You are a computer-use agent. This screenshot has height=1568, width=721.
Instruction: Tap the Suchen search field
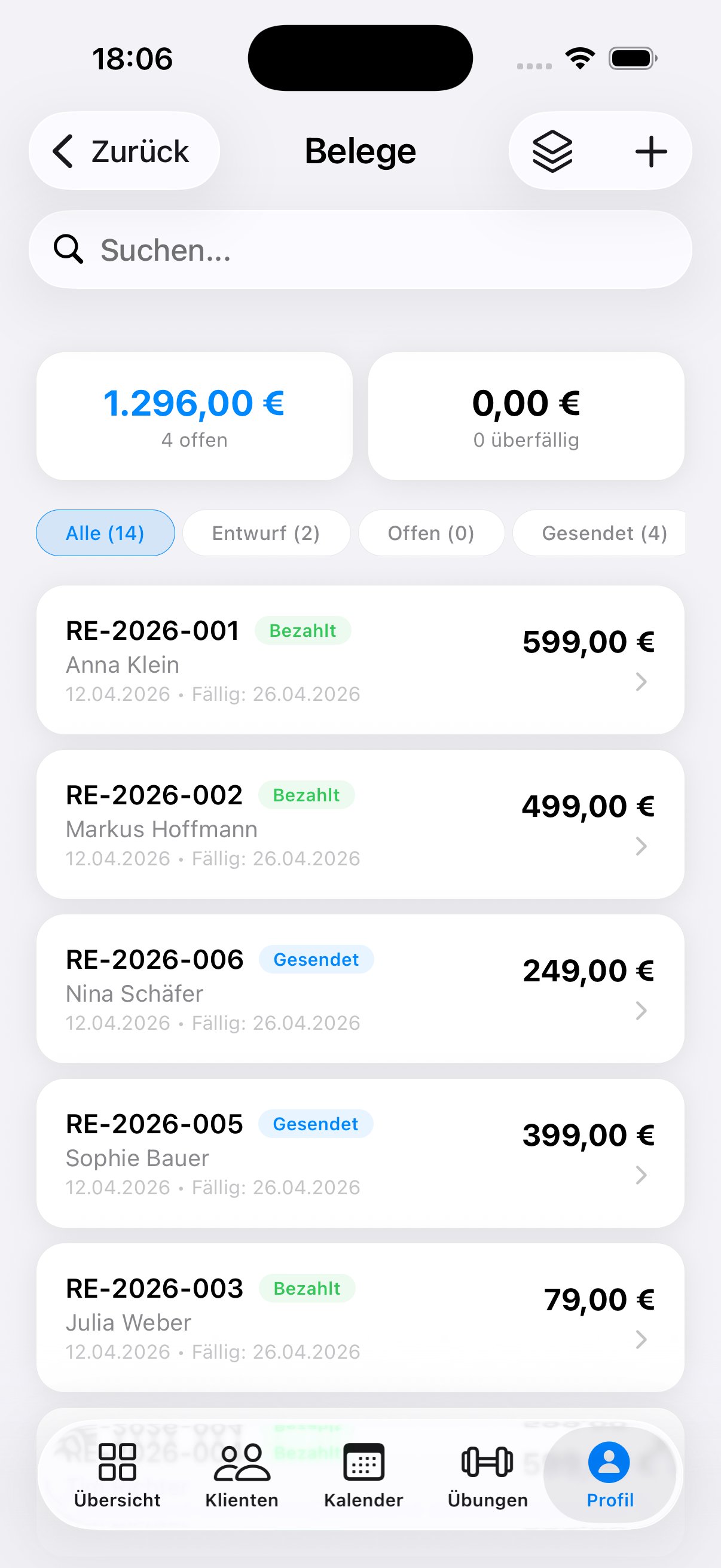point(360,249)
